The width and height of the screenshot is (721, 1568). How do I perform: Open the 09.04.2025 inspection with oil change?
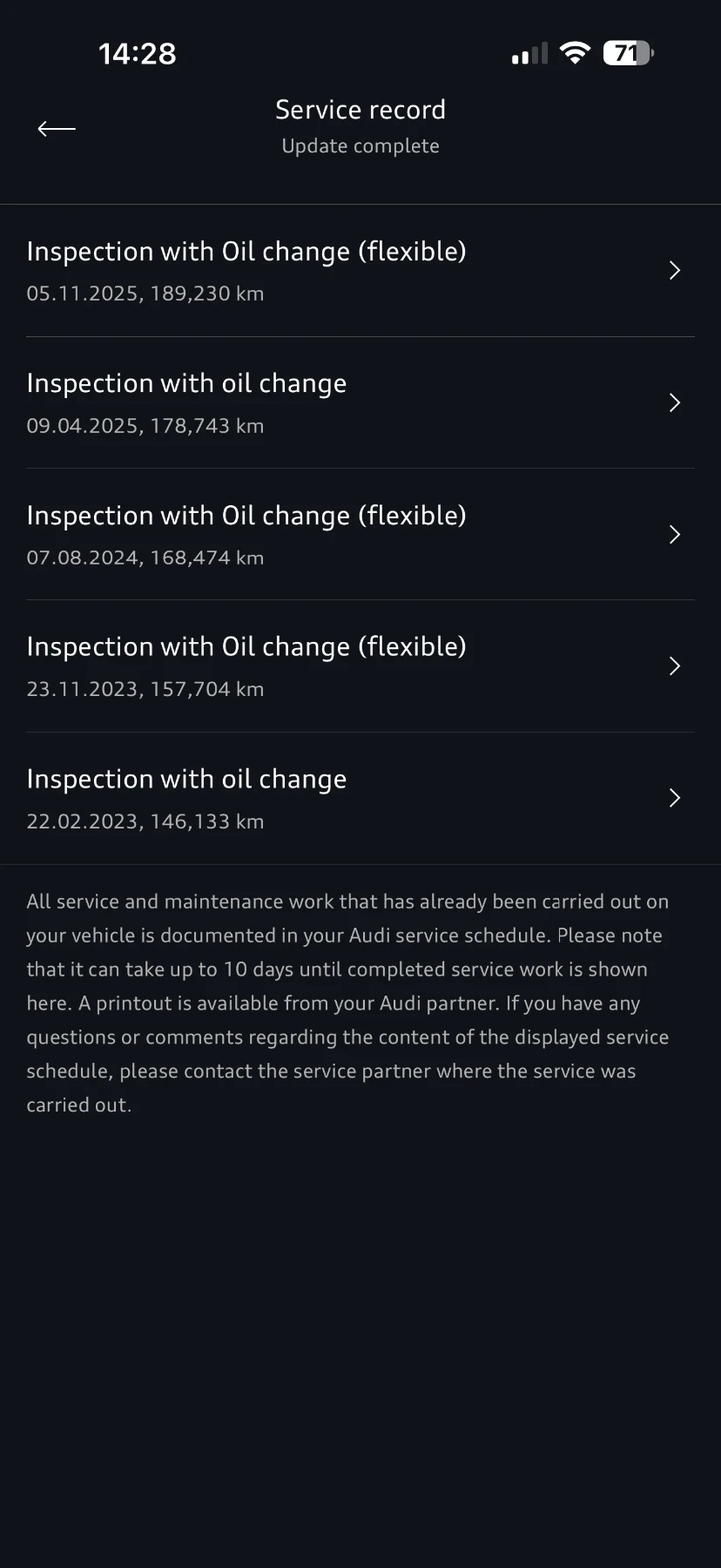pos(360,403)
